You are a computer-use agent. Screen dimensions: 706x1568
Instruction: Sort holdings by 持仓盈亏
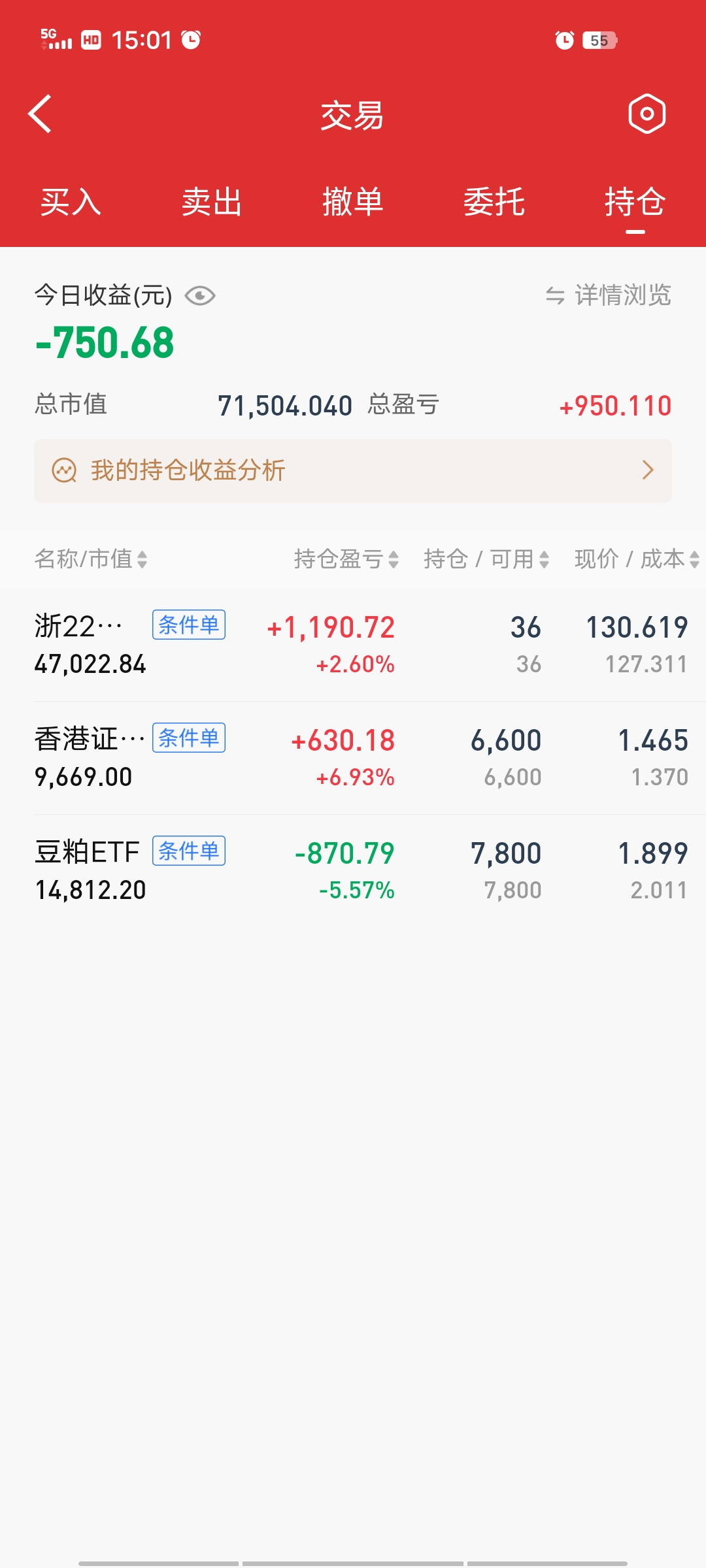click(346, 559)
